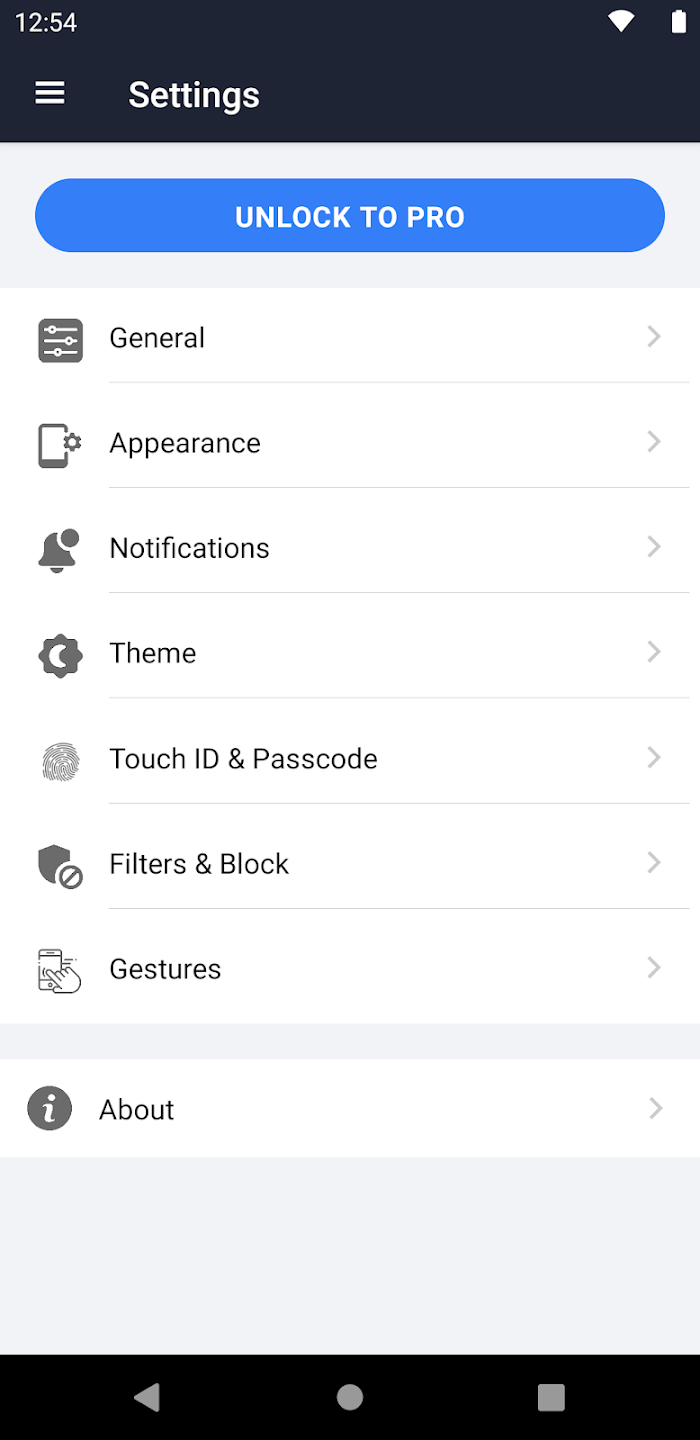This screenshot has width=700, height=1440.
Task: Go to Filters & Block
Action: 350,863
